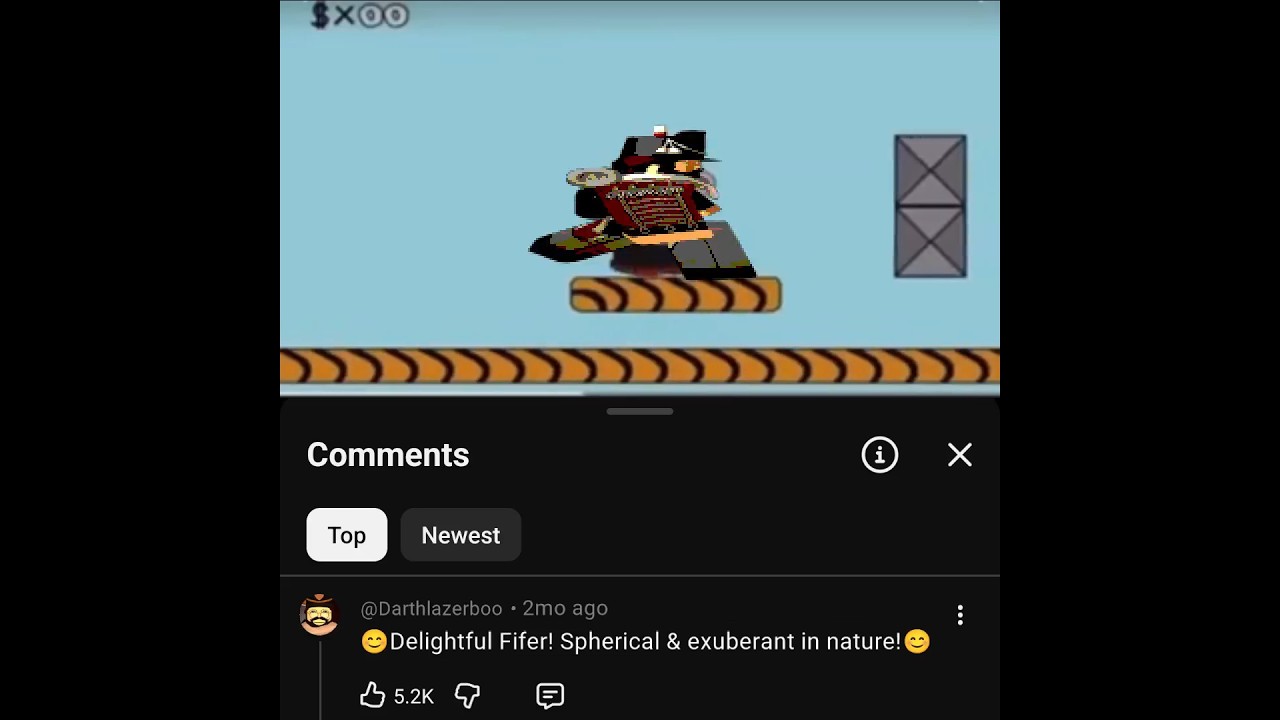This screenshot has height=720, width=1280.
Task: Tap the comments sheet drag handle
Action: pos(640,411)
